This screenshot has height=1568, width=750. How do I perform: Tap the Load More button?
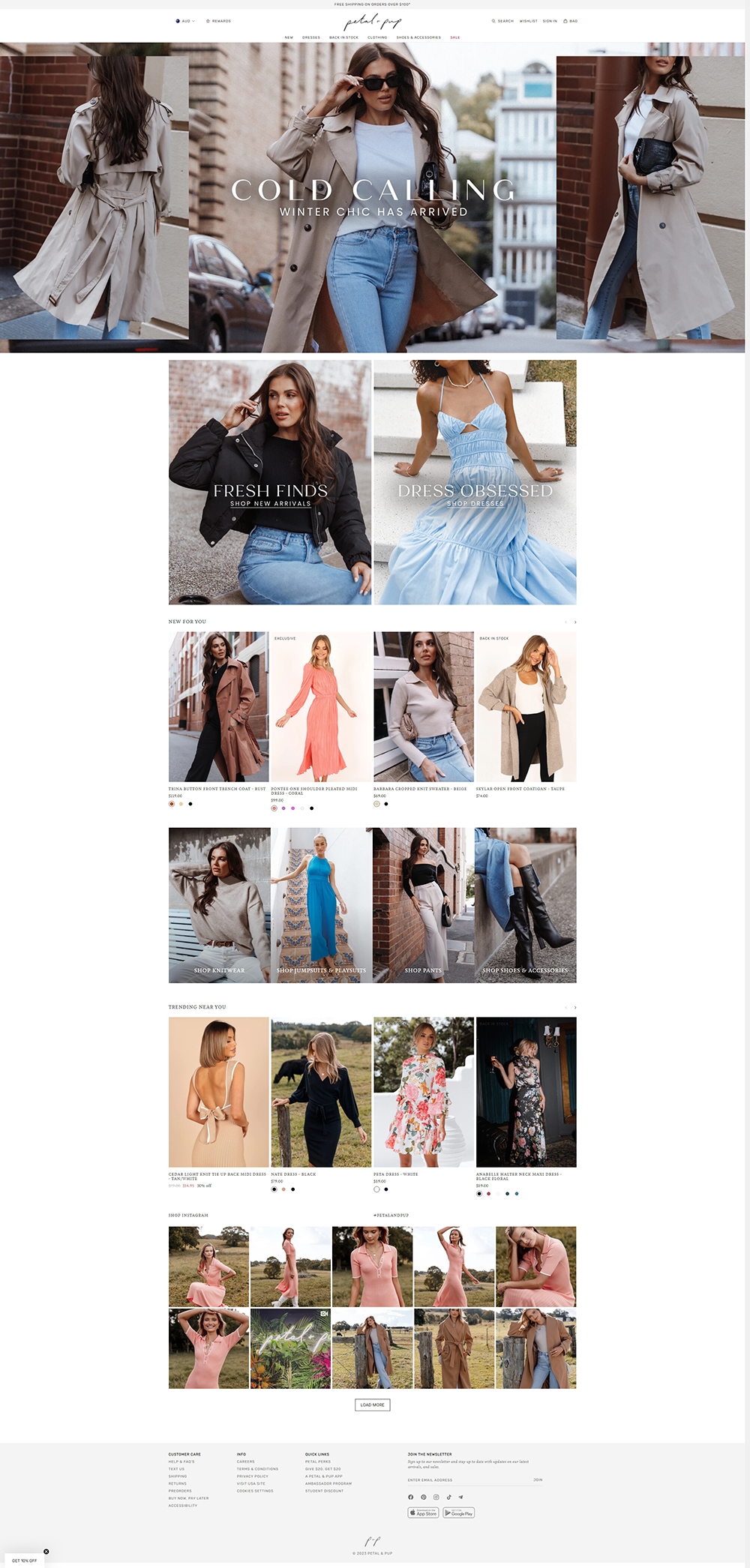point(372,1405)
